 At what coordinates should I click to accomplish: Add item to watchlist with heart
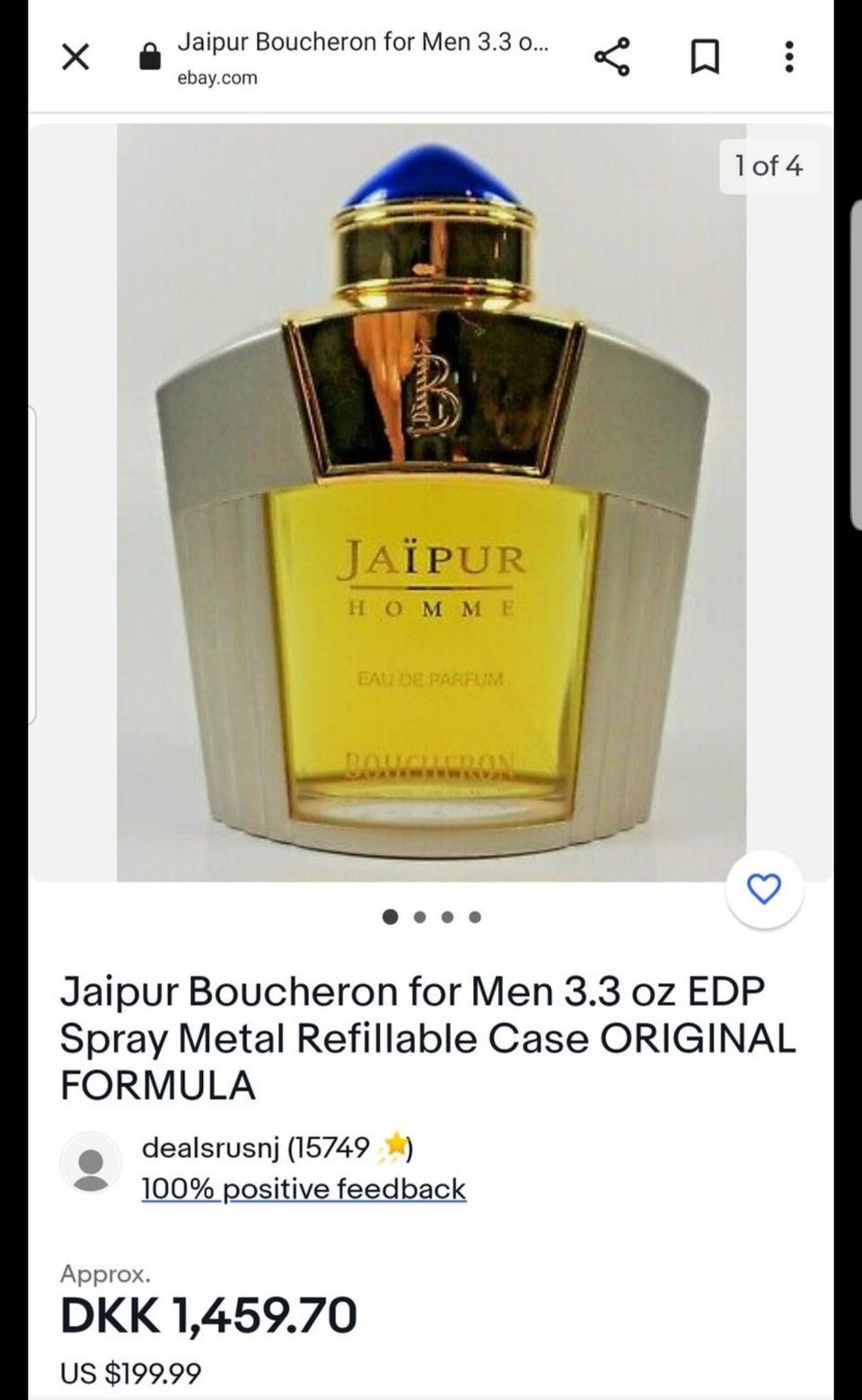764,889
